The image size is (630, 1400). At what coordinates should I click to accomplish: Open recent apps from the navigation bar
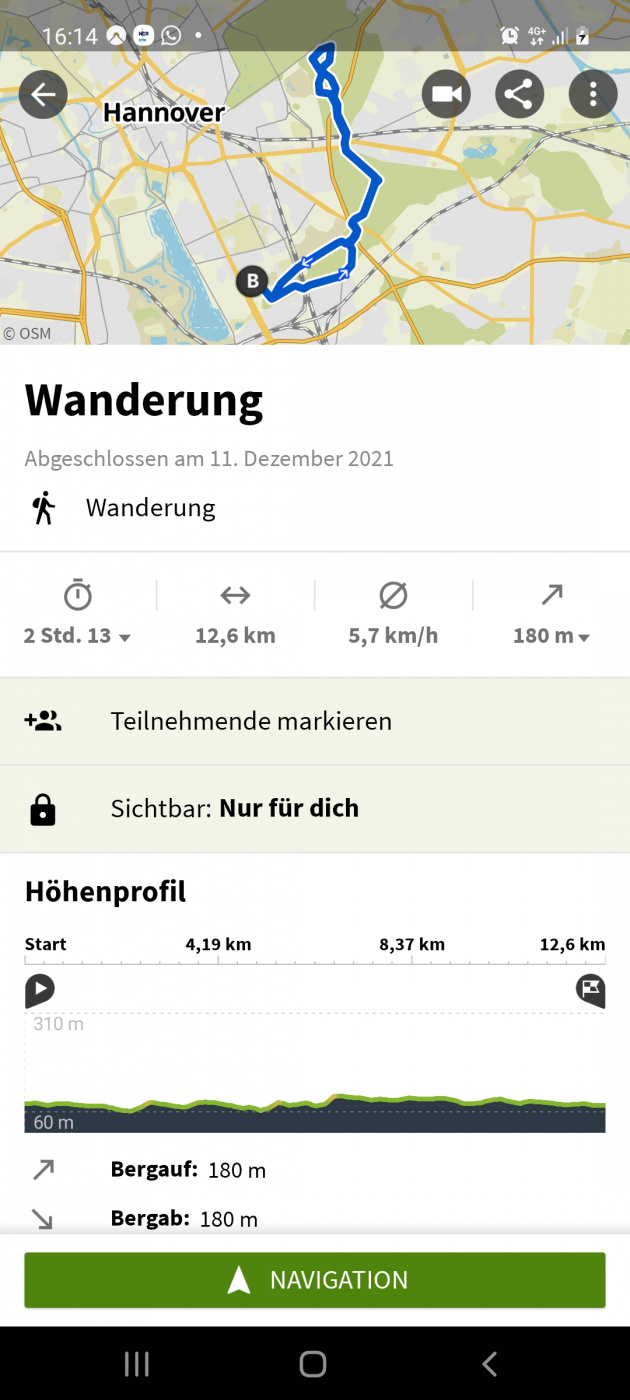pos(136,1363)
